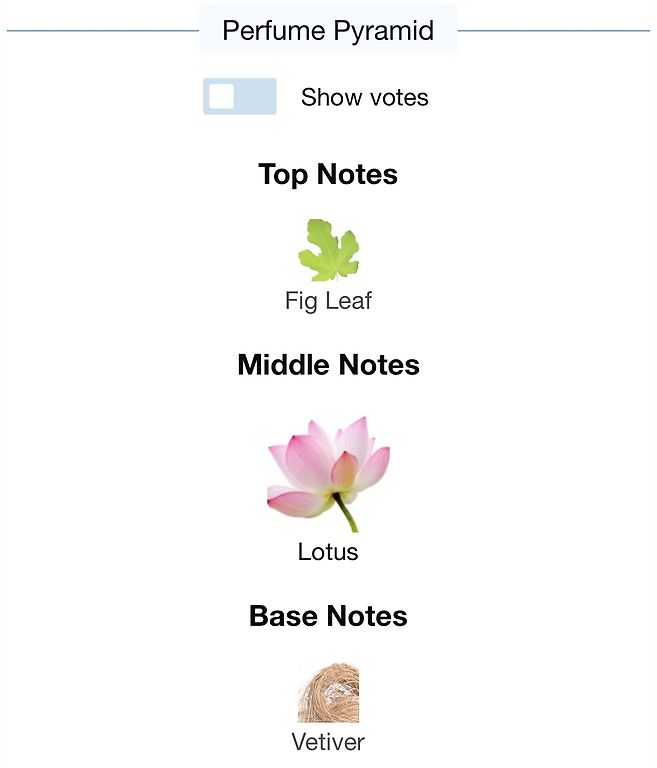The height and width of the screenshot is (768, 657).
Task: Select the Vetiver base note
Action: click(x=328, y=693)
